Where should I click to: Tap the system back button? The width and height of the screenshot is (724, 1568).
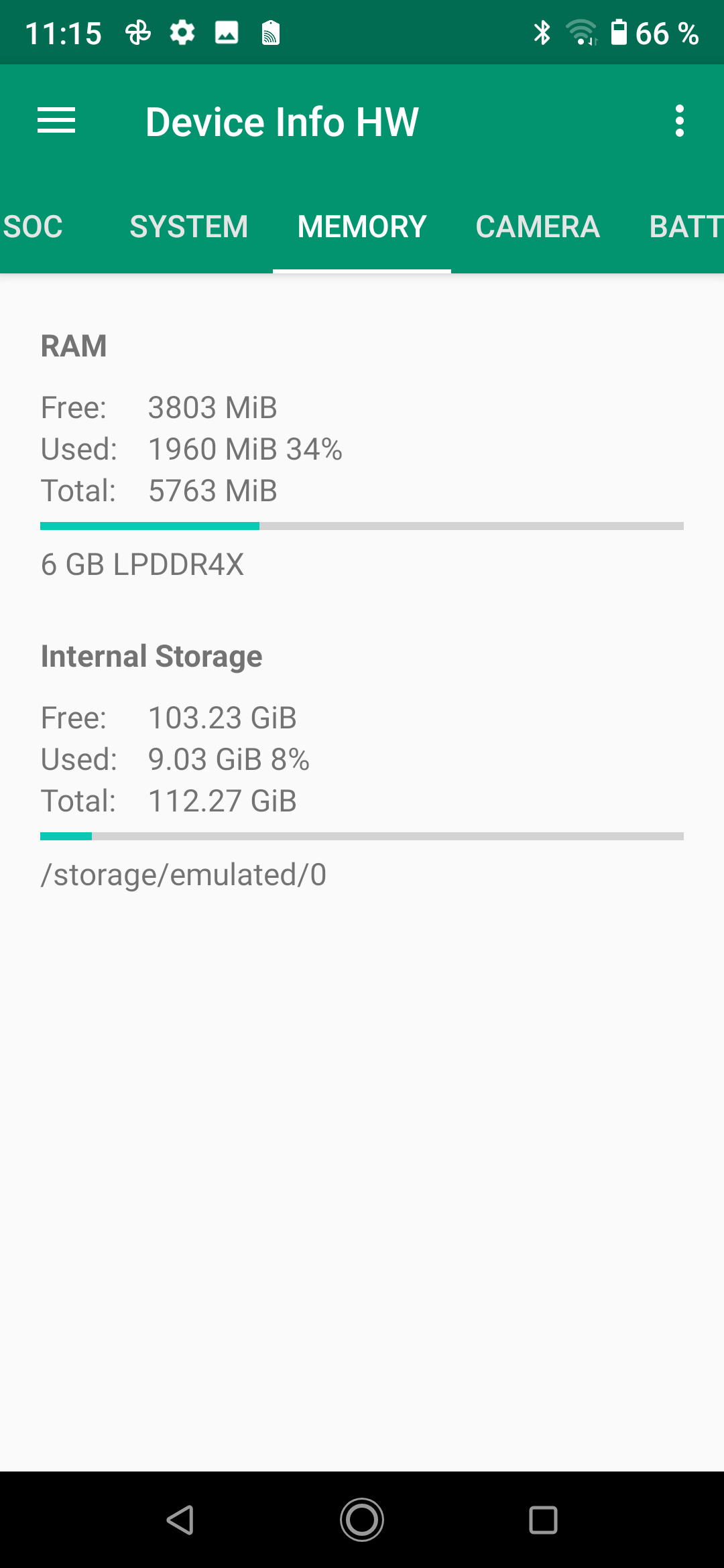[x=180, y=1520]
